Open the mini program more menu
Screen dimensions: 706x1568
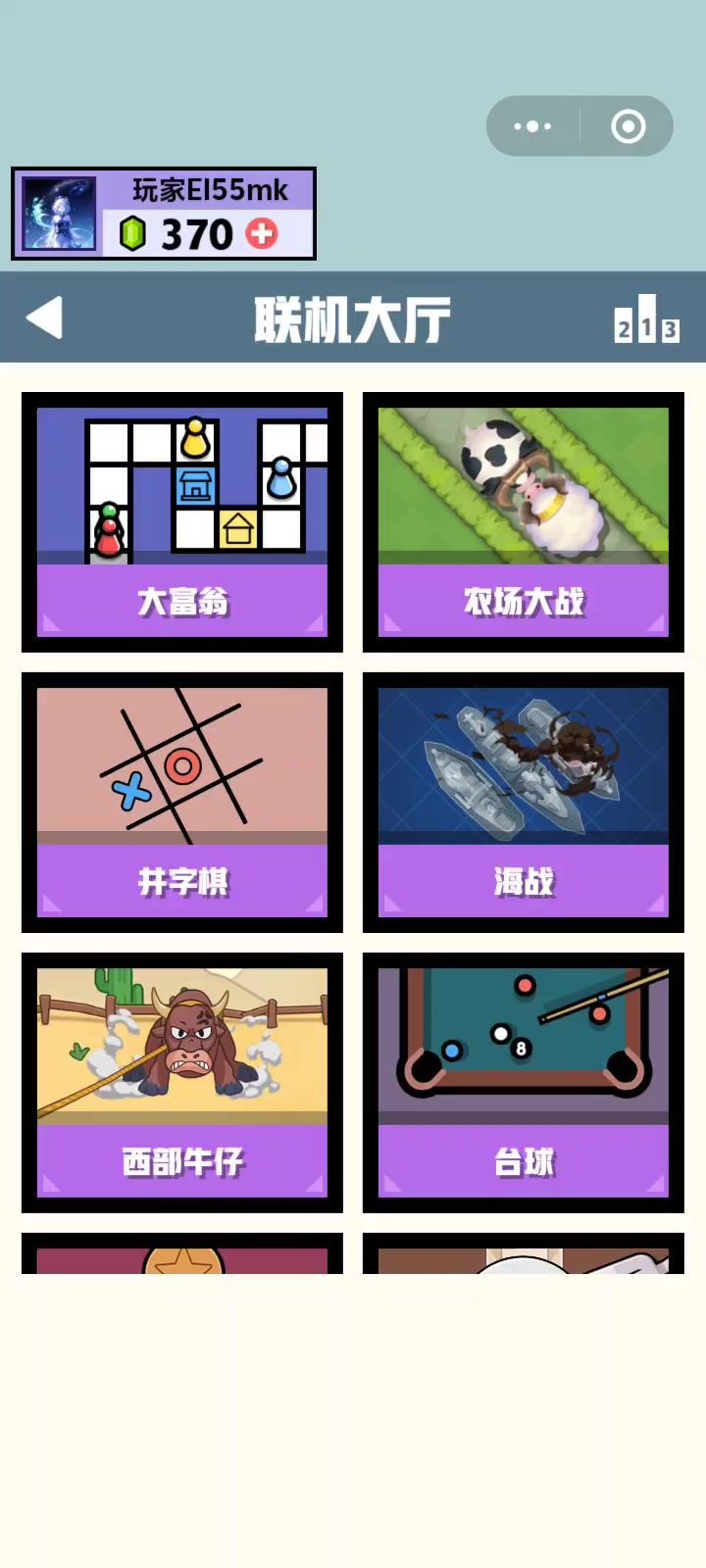click(x=532, y=126)
